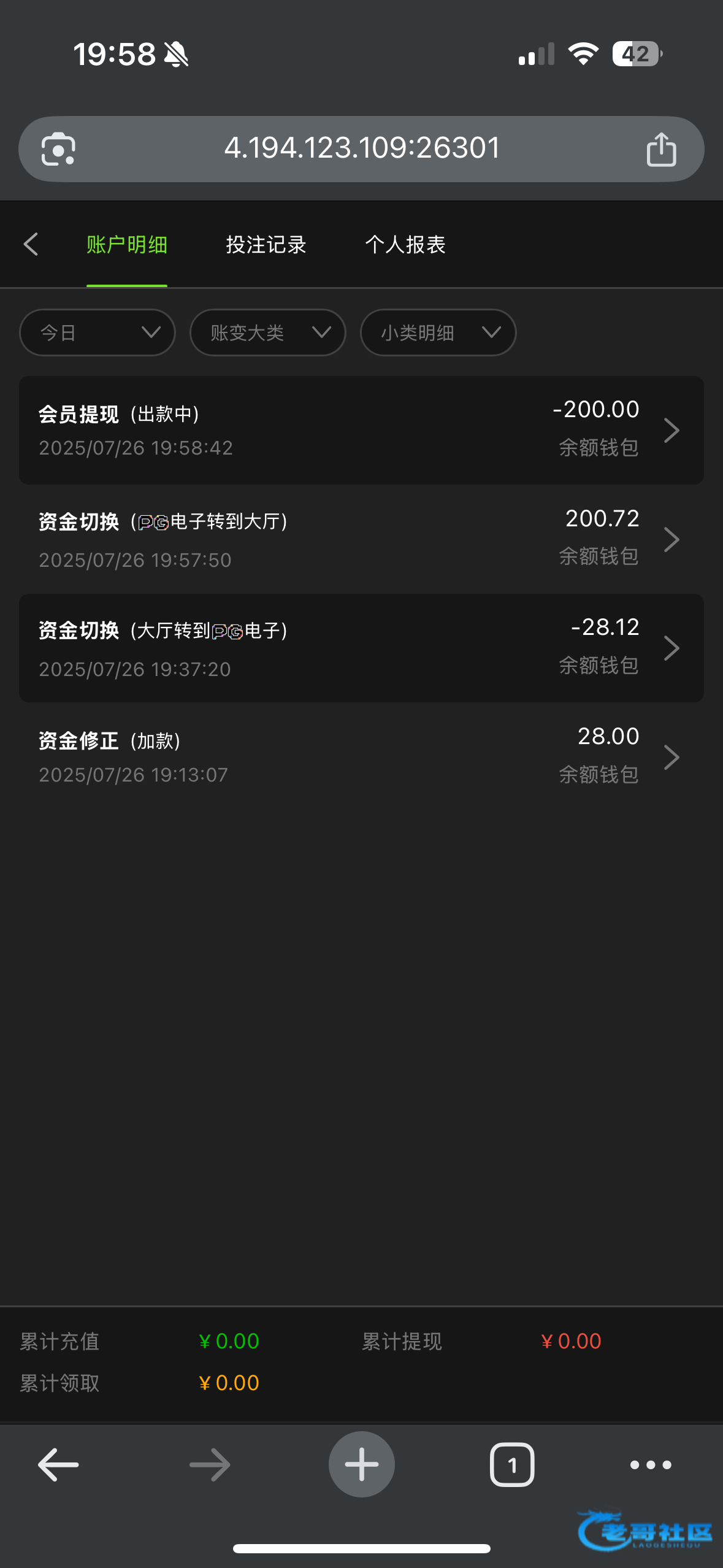This screenshot has width=723, height=1568.
Task: Select the 账户明细 tab
Action: tap(127, 245)
